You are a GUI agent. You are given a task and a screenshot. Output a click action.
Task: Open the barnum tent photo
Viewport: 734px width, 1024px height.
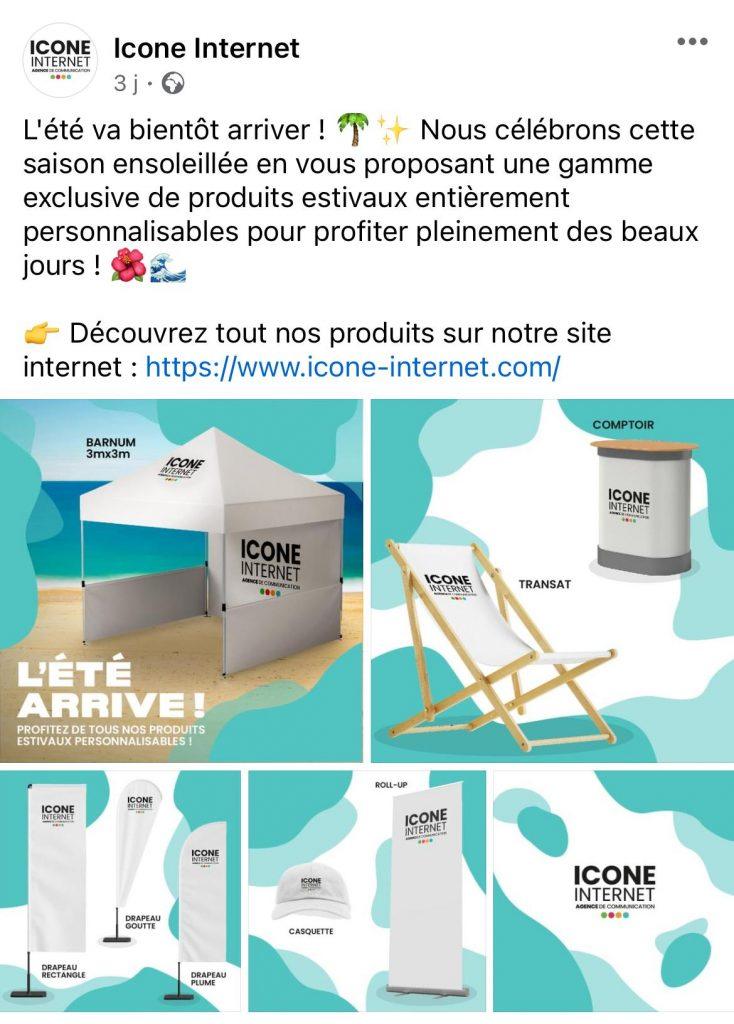pos(181,581)
